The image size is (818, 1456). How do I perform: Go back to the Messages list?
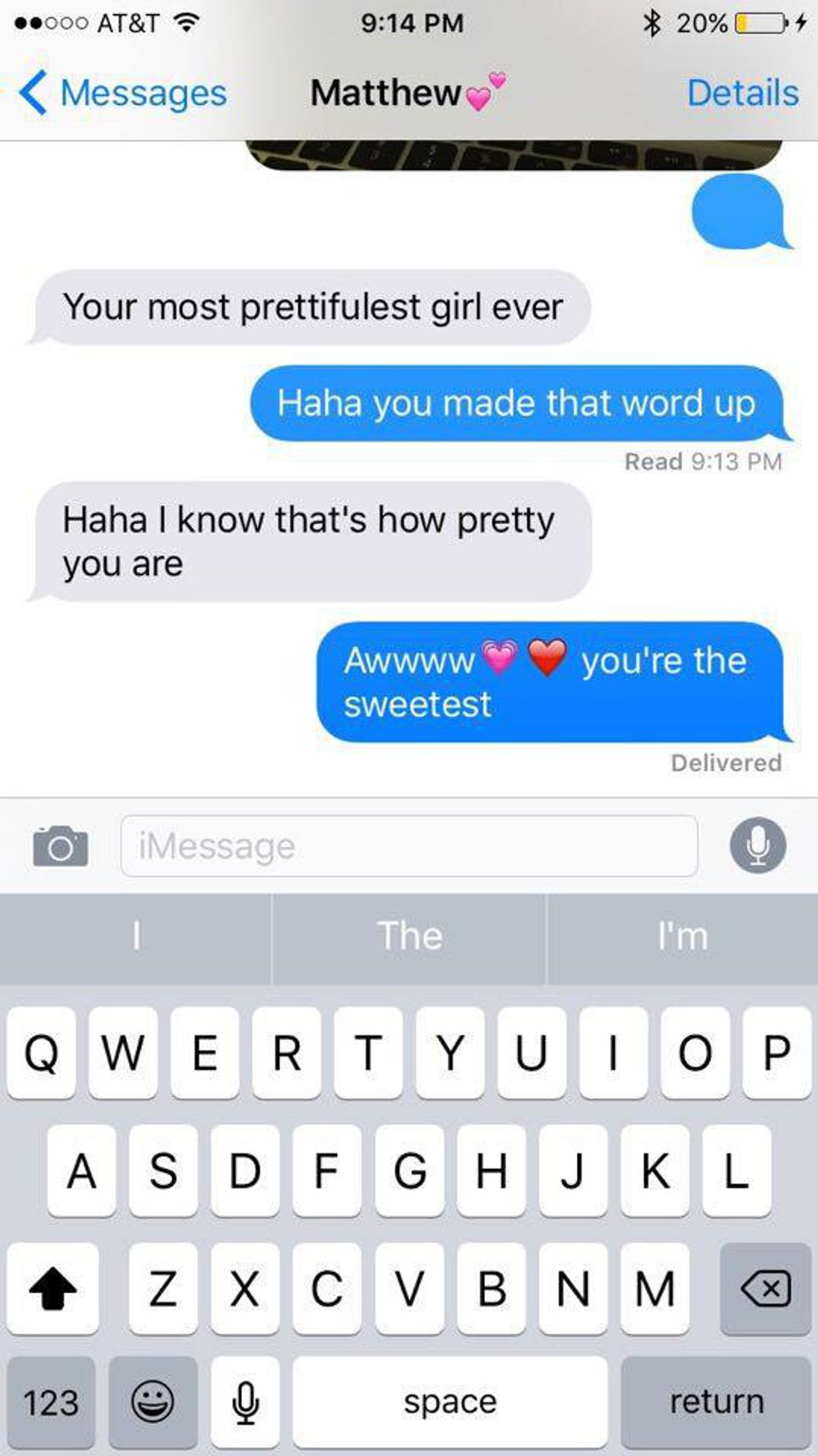coord(122,93)
